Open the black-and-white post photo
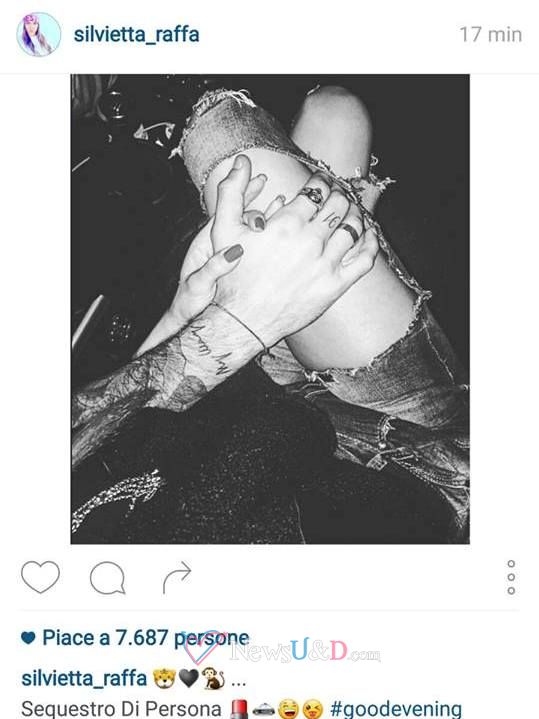This screenshot has height=719, width=539. point(270,309)
